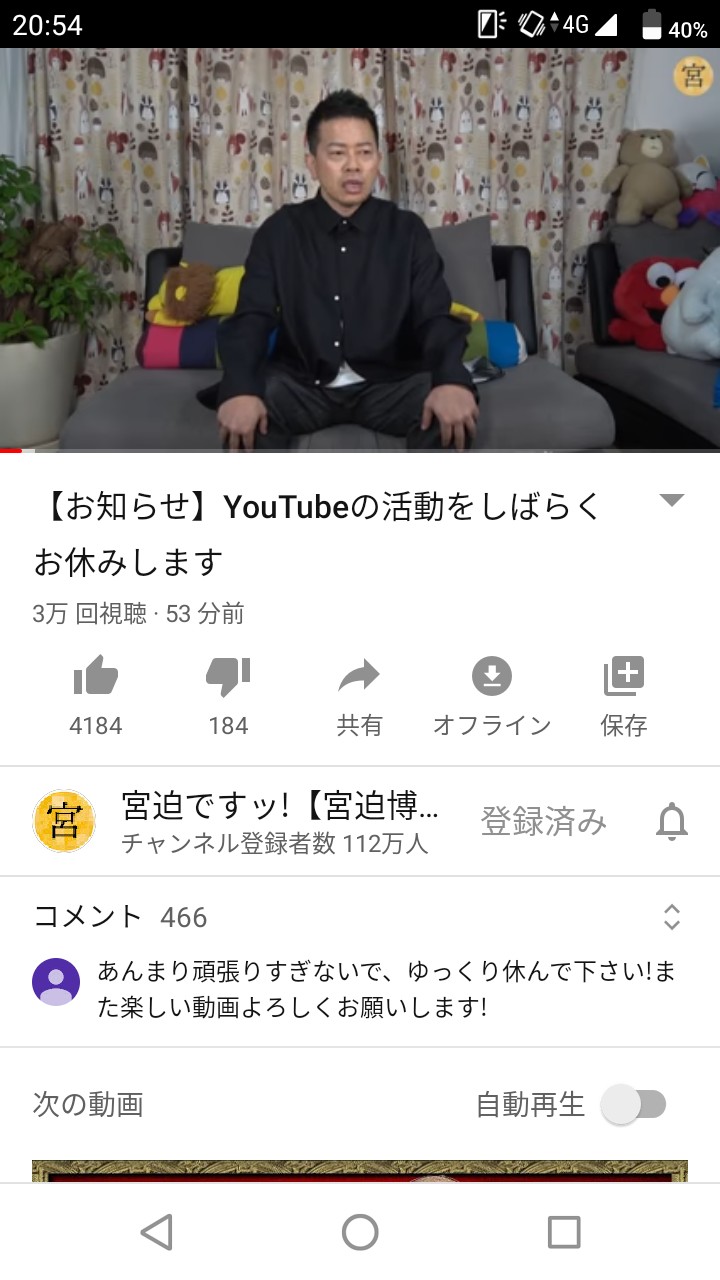Toggle the 自動再生 autoplay switch

click(x=634, y=1104)
